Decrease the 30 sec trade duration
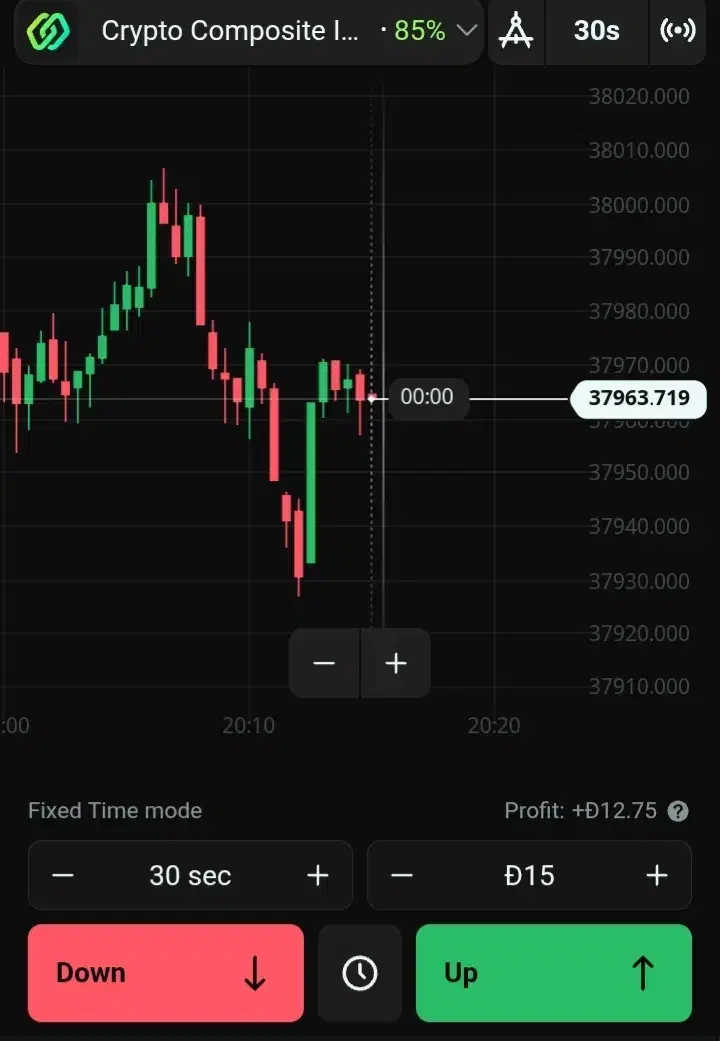Screen dimensions: 720x1041 pyautogui.click(x=63, y=876)
